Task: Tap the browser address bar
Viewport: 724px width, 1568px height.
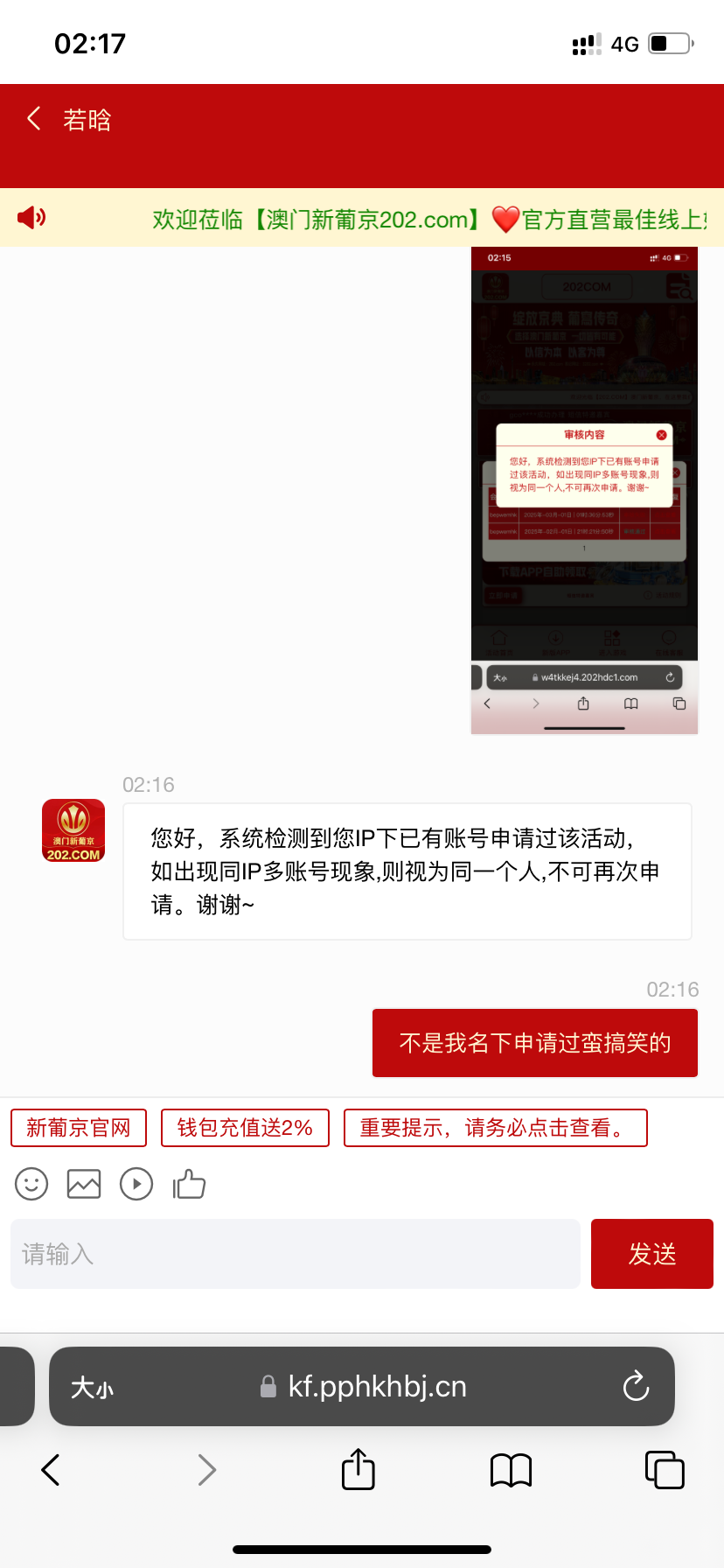Action: (376, 1387)
